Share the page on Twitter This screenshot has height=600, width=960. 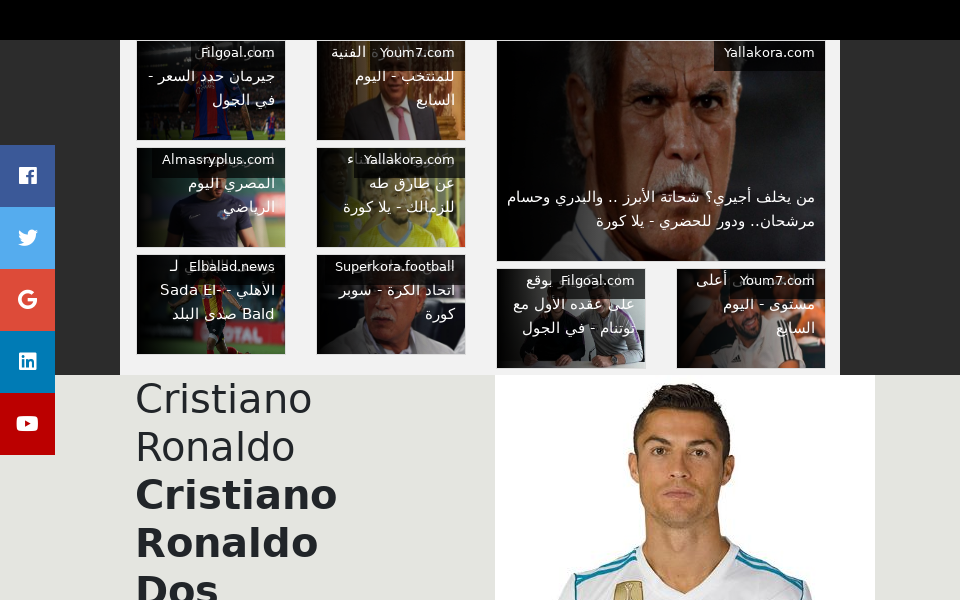point(27,238)
